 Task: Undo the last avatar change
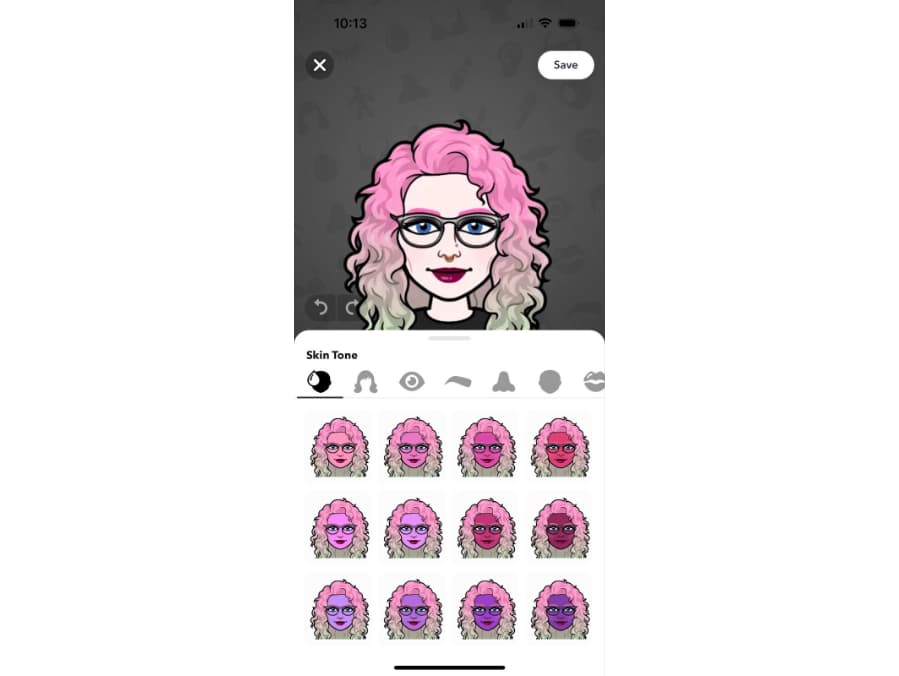[321, 307]
